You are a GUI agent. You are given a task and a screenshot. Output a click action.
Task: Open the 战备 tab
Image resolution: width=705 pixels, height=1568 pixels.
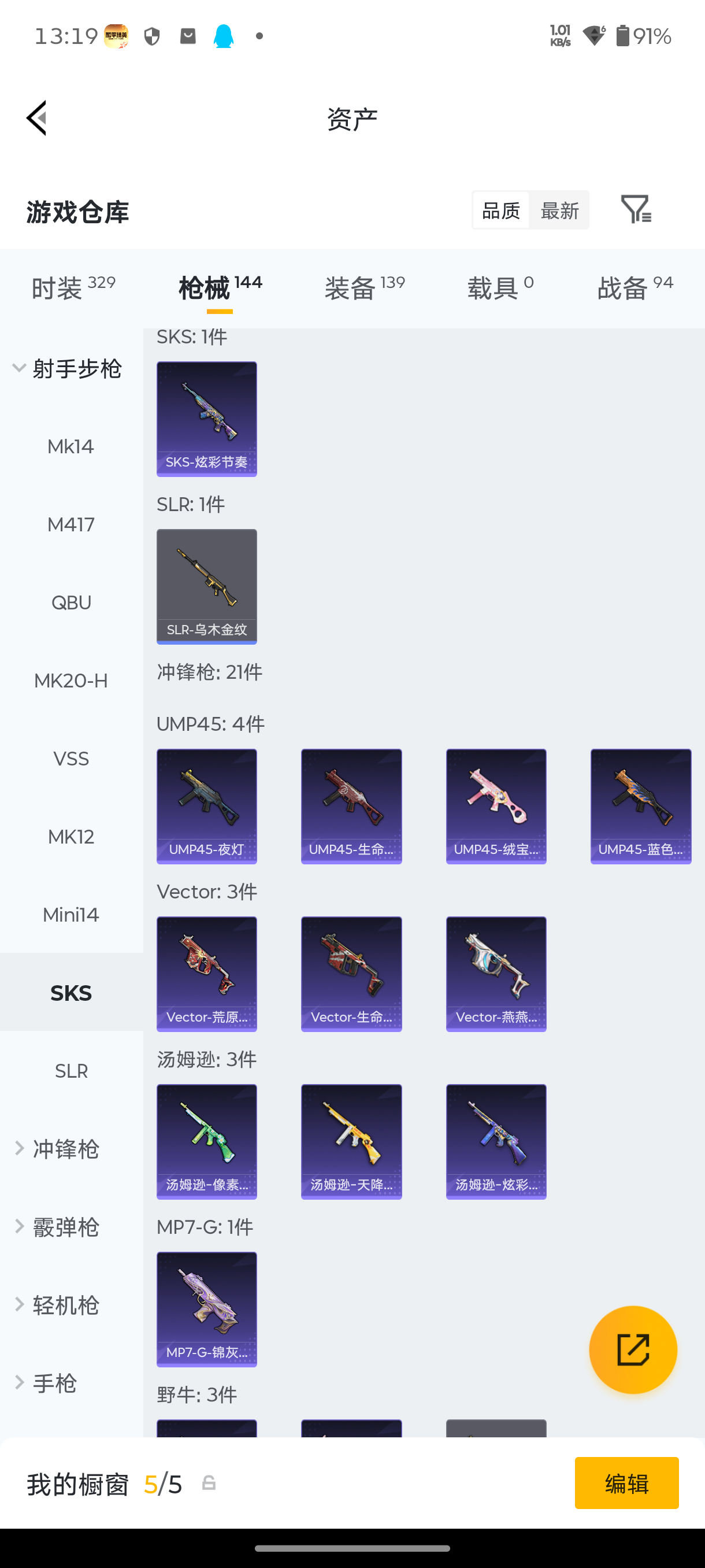634,287
